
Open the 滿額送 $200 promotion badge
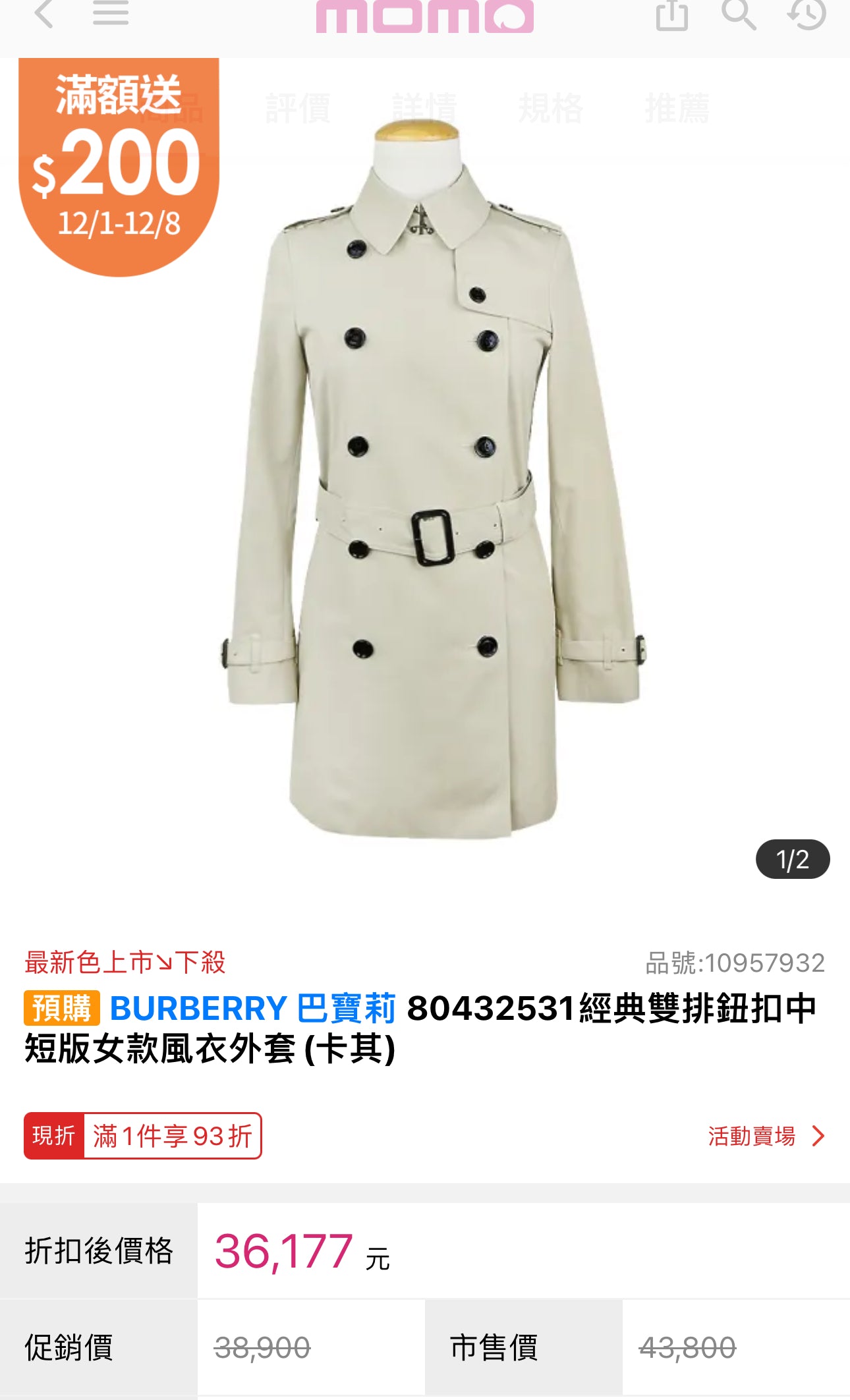point(119,165)
